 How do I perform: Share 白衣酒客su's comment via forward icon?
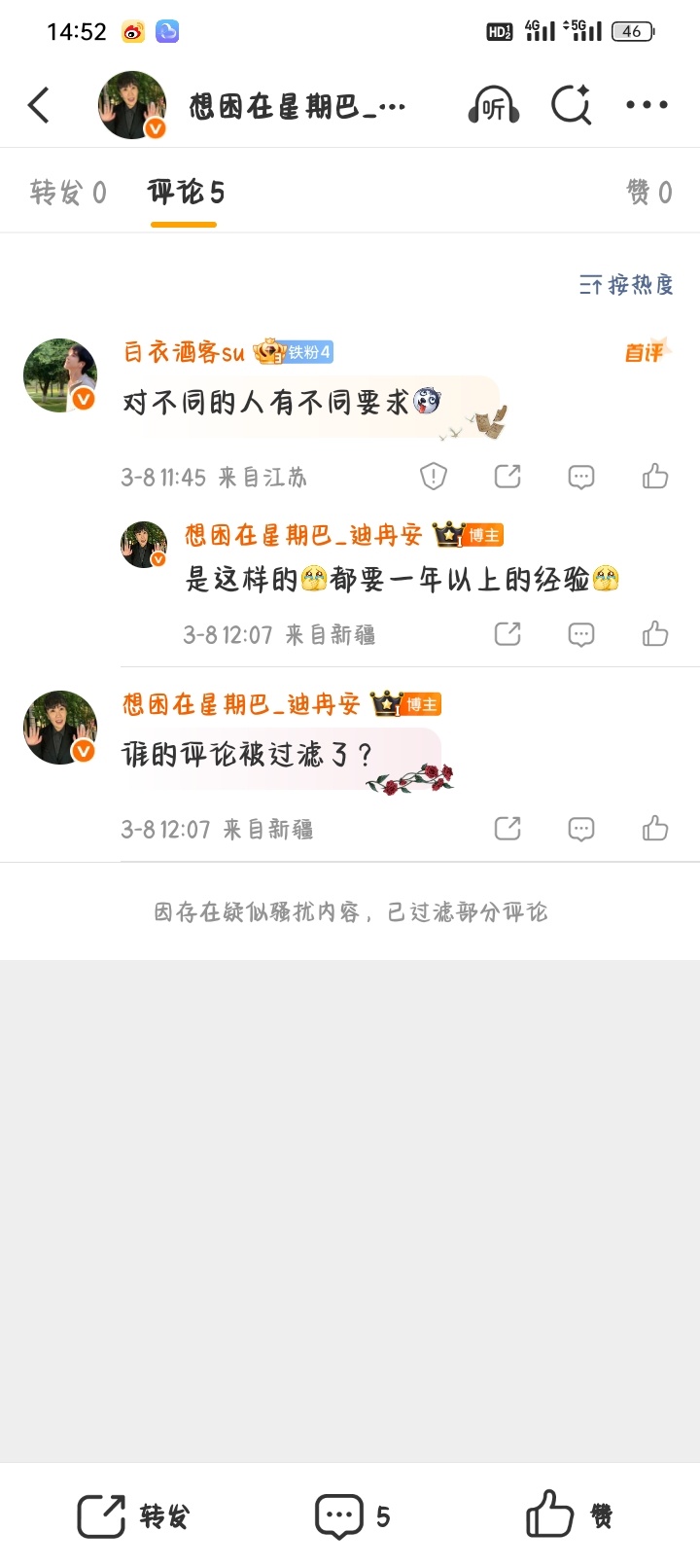(x=507, y=477)
